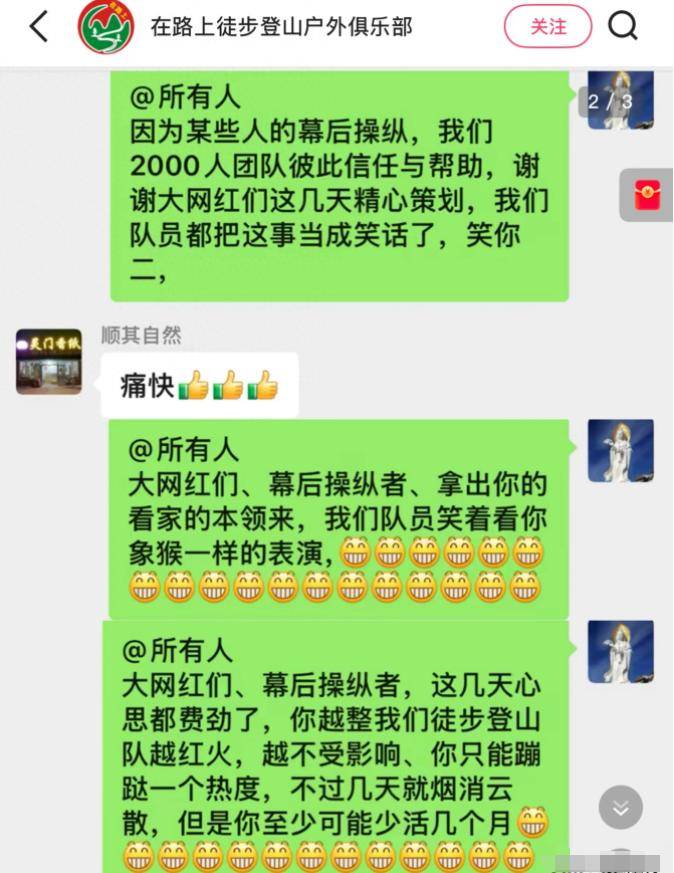Open the chat screenshot image full view
This screenshot has width=674, height=873.
pos(336,470)
